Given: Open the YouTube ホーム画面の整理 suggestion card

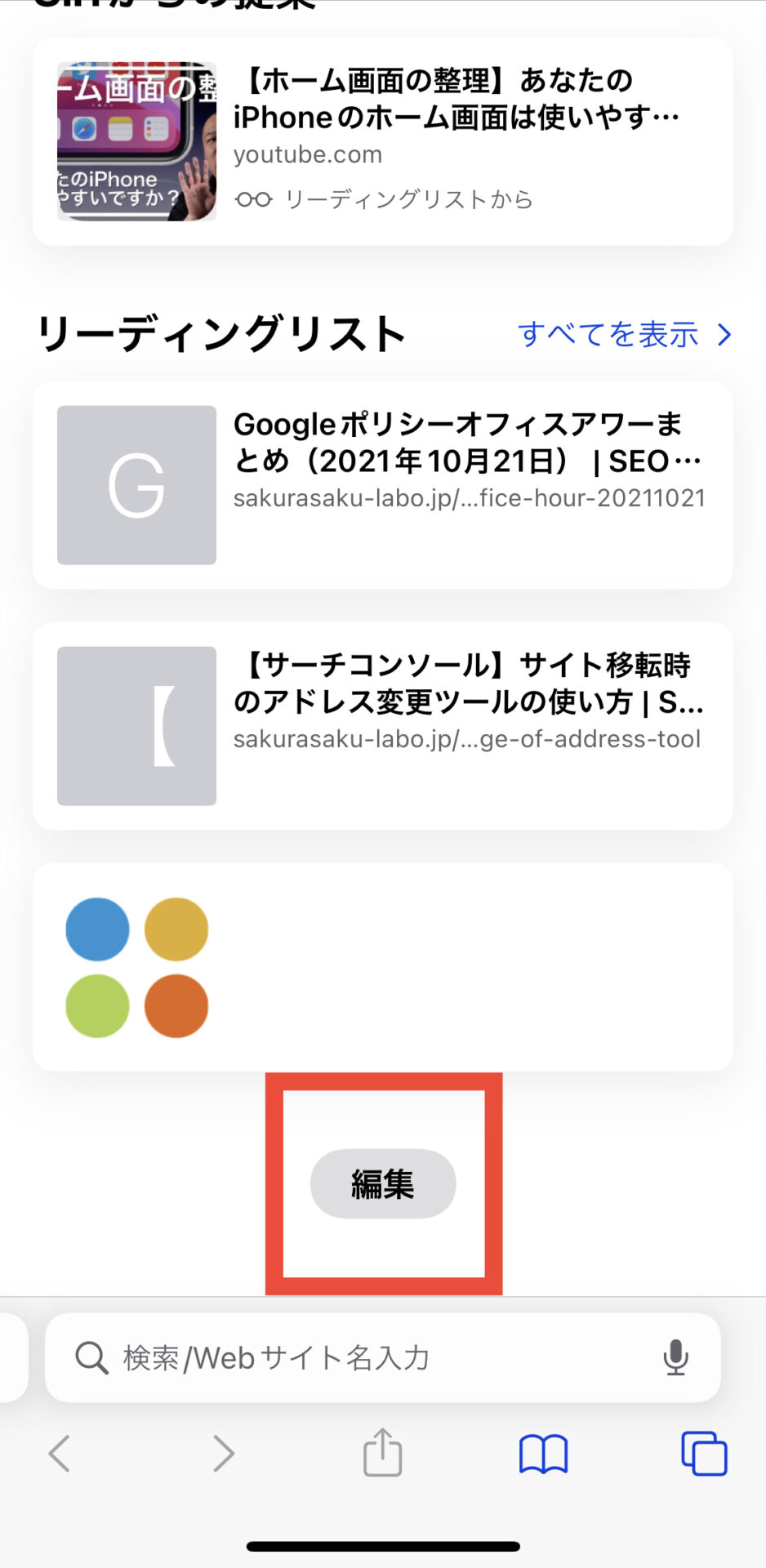Looking at the screenshot, I should 382,141.
